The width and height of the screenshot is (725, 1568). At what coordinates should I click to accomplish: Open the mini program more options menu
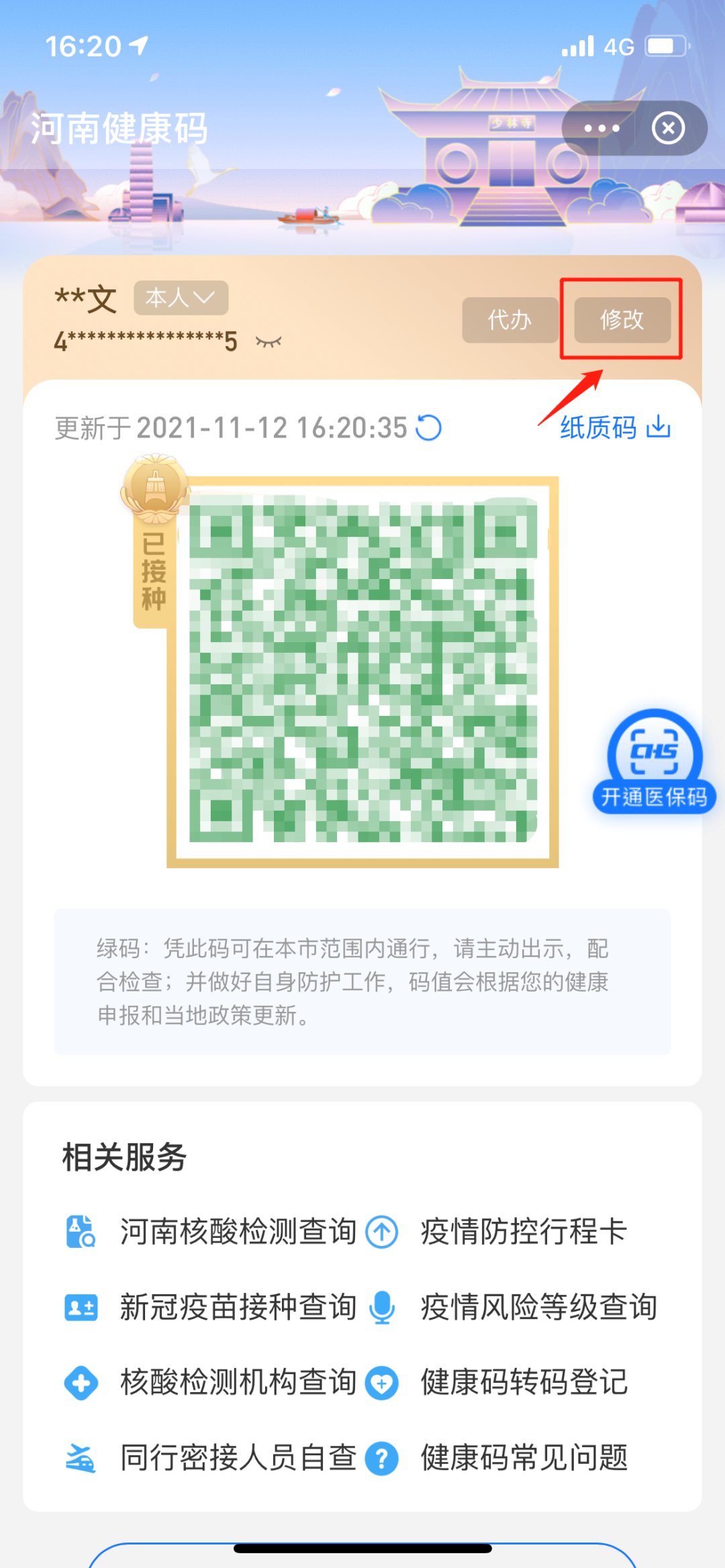pyautogui.click(x=601, y=128)
